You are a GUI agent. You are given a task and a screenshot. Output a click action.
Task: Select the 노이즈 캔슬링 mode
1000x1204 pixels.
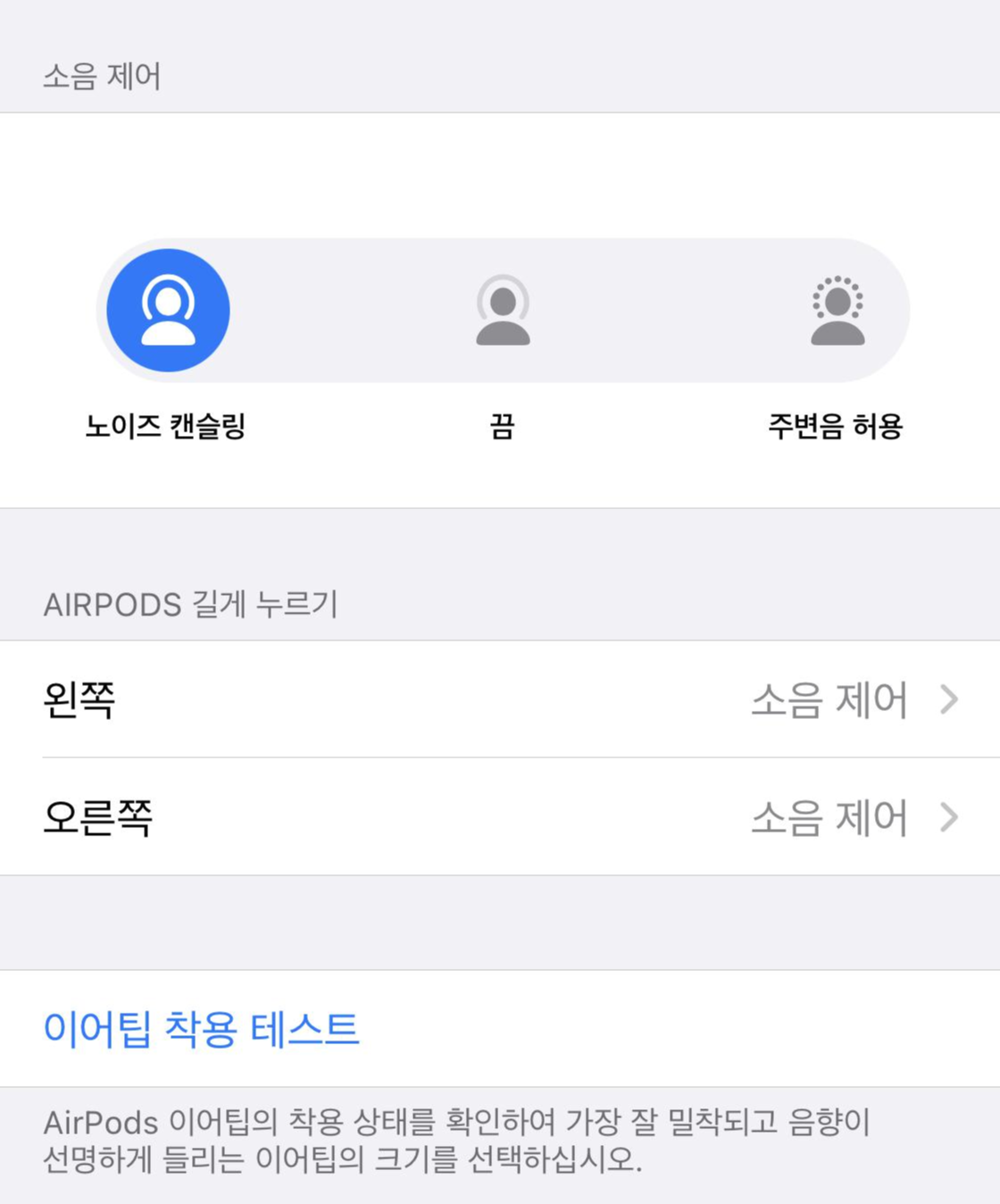click(168, 310)
